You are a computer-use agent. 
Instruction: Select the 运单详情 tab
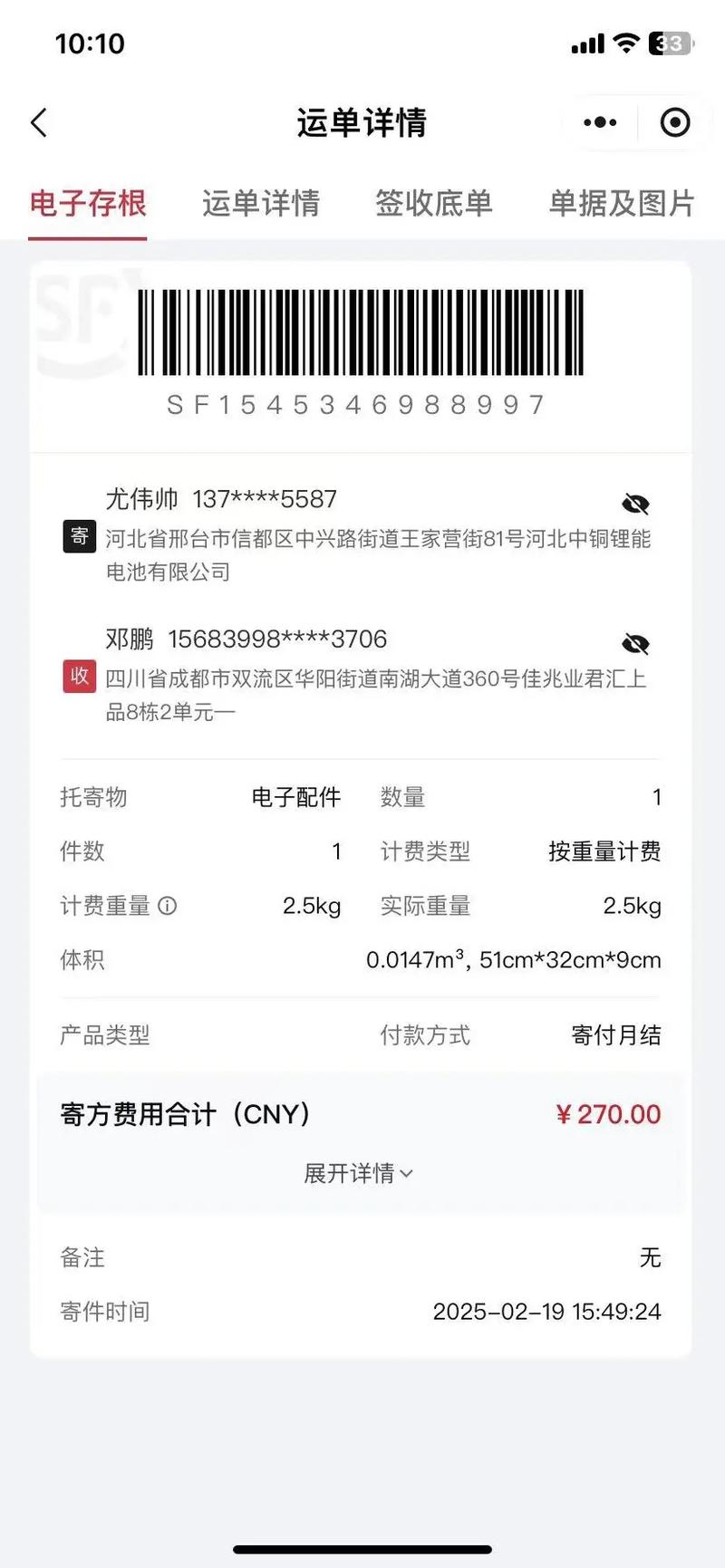point(261,204)
